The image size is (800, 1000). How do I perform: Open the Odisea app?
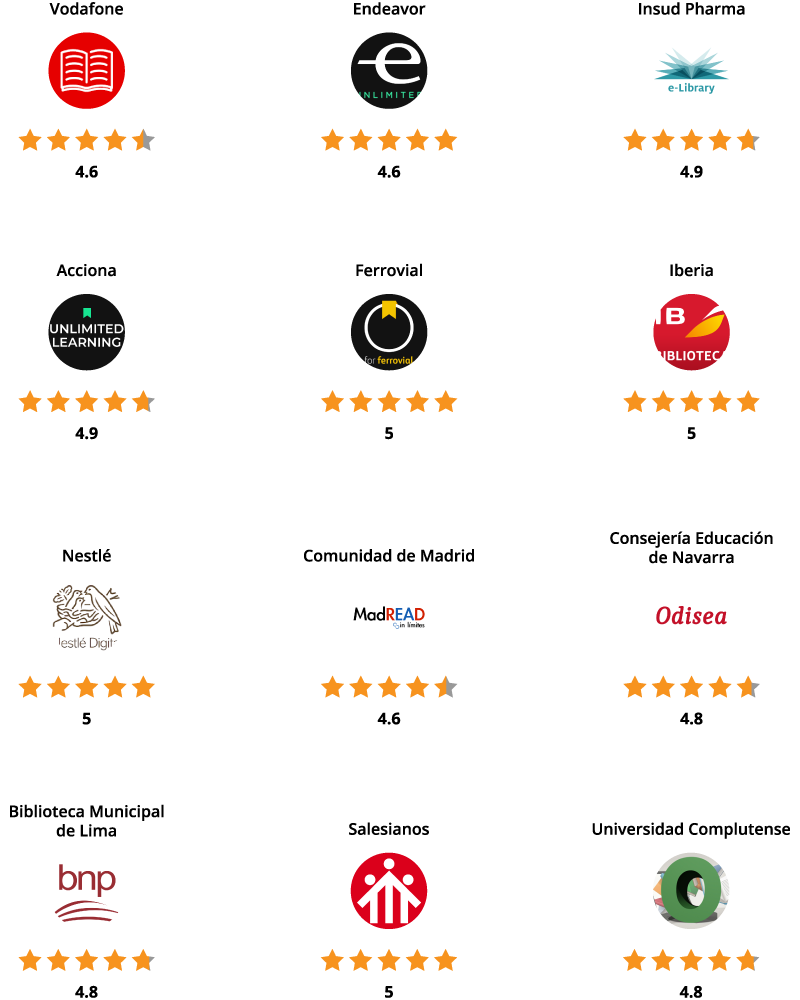pyautogui.click(x=691, y=617)
